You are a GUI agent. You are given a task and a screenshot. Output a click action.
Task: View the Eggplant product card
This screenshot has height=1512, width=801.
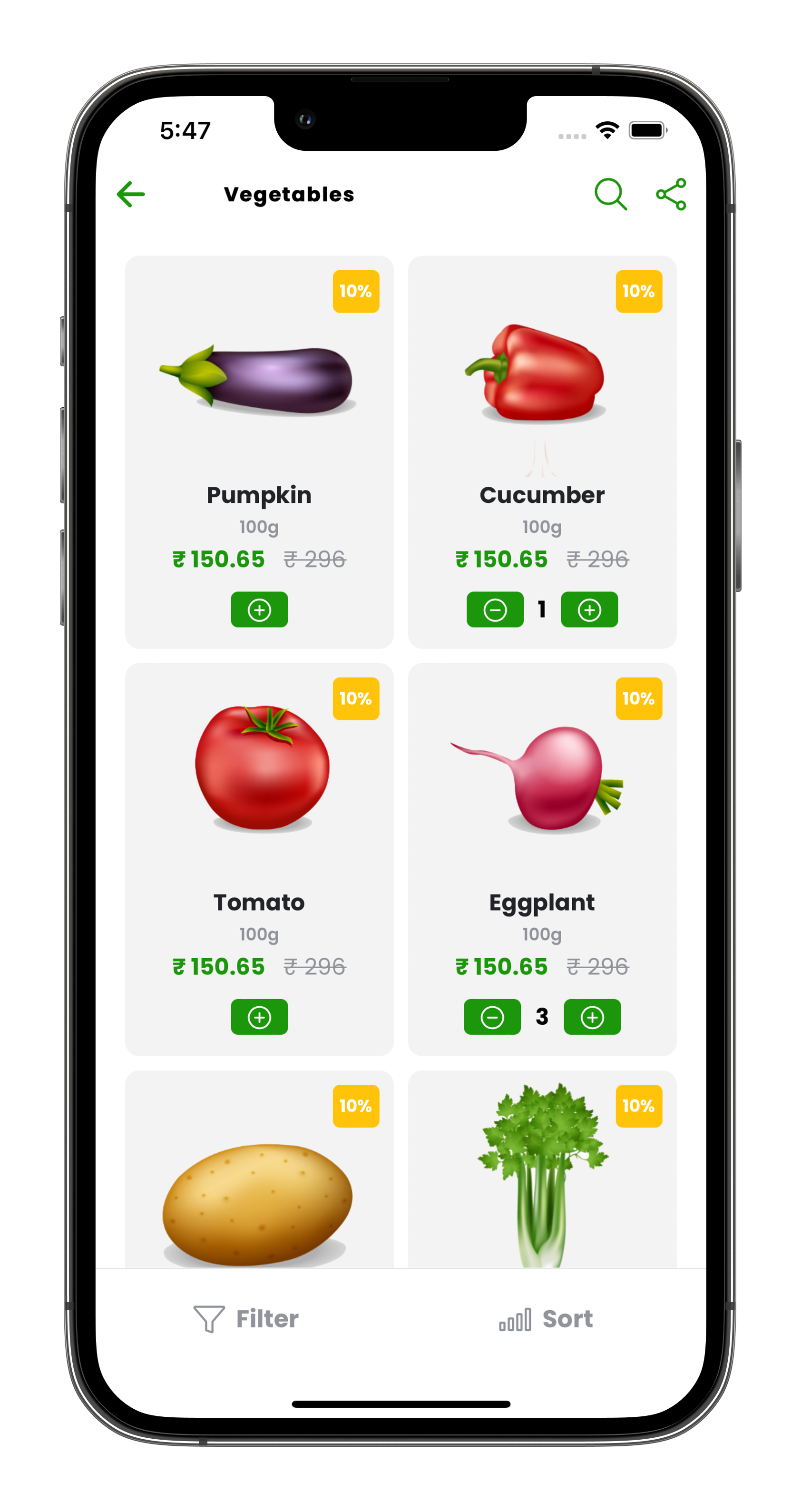coord(542,859)
